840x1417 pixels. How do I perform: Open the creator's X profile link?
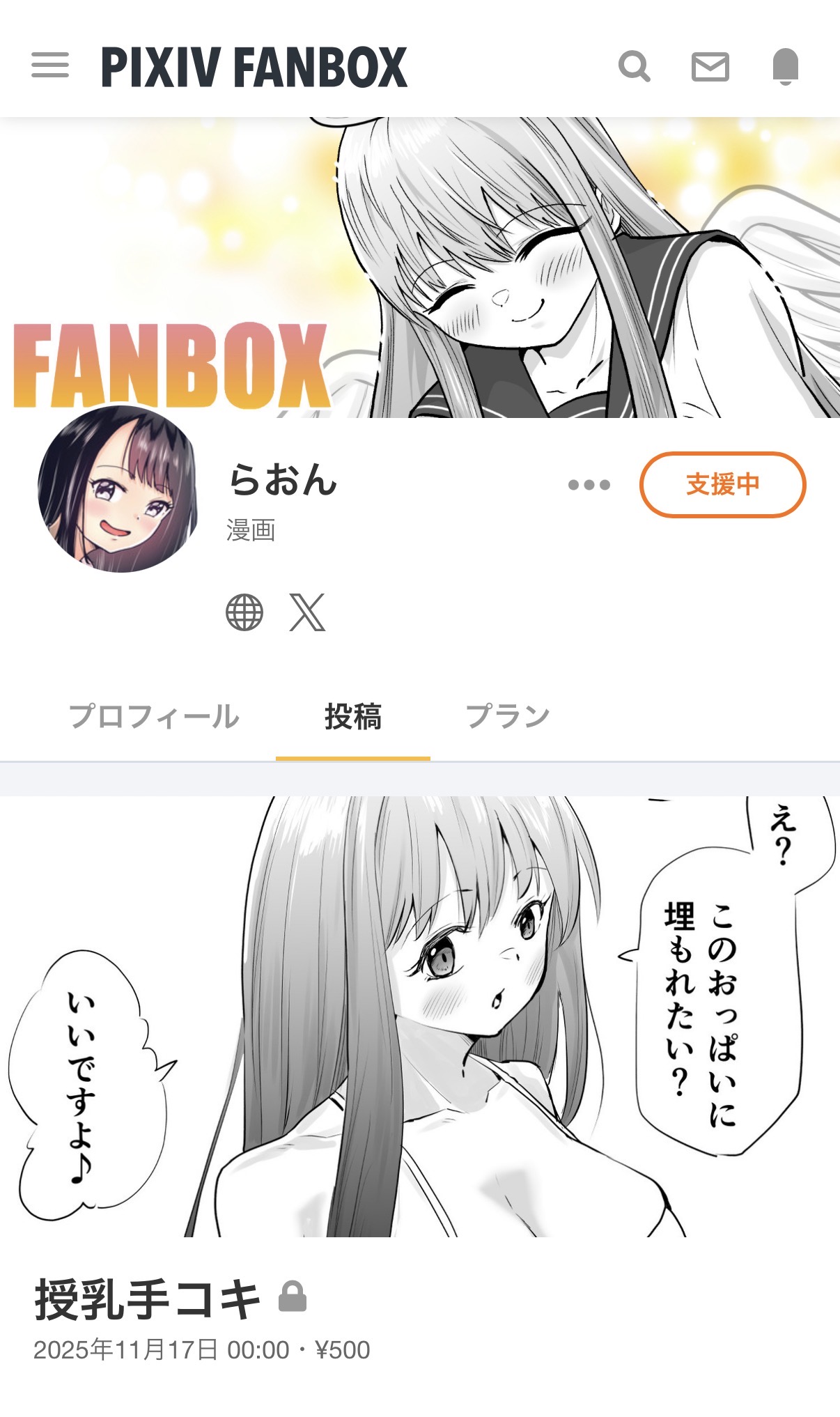(x=307, y=613)
